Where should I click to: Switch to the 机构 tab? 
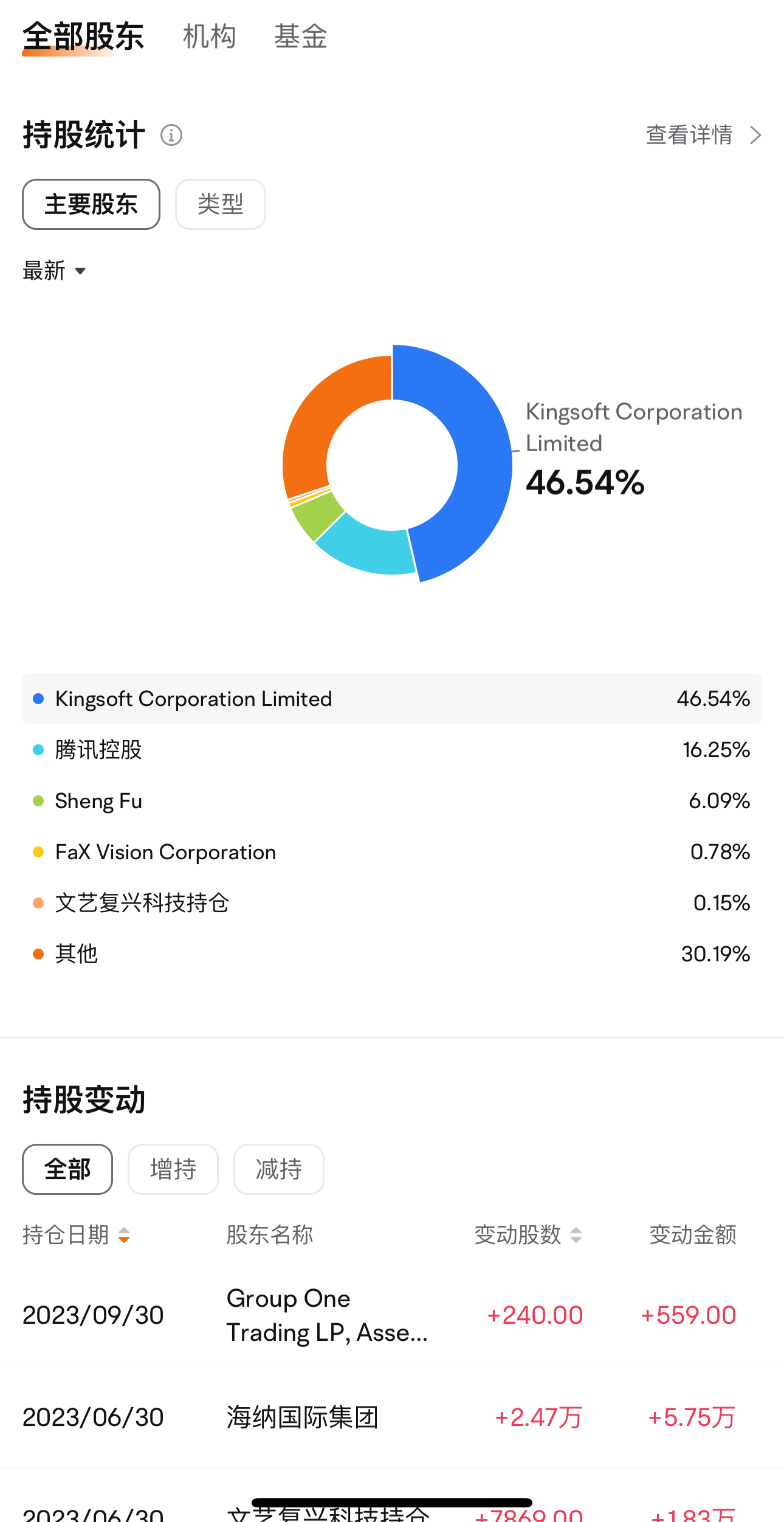tap(209, 36)
